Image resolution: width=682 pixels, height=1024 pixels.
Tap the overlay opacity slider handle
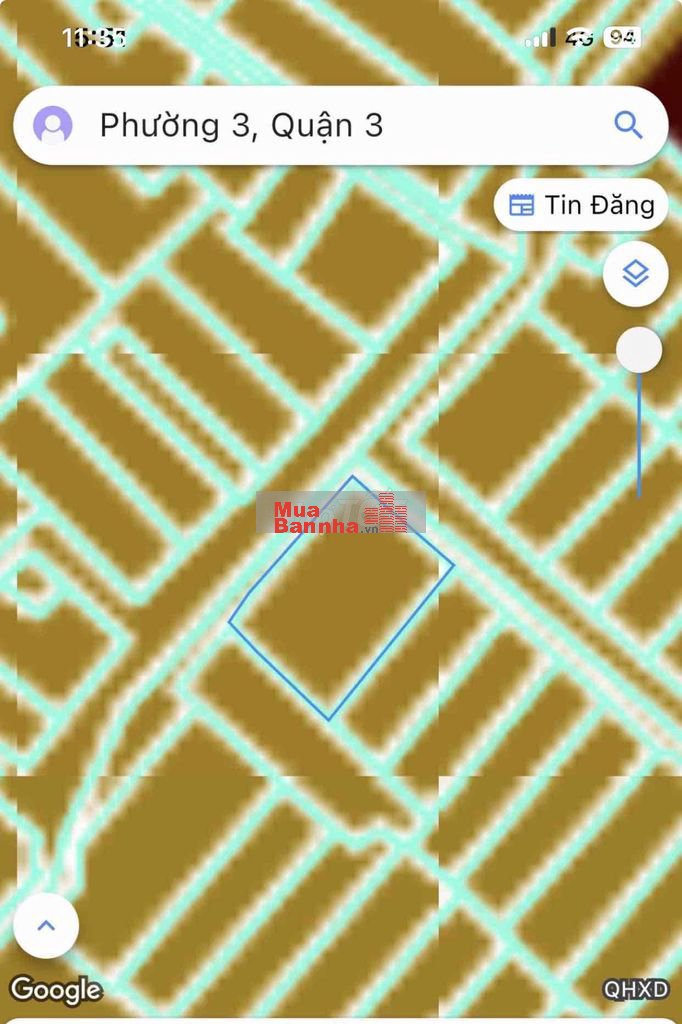point(639,351)
